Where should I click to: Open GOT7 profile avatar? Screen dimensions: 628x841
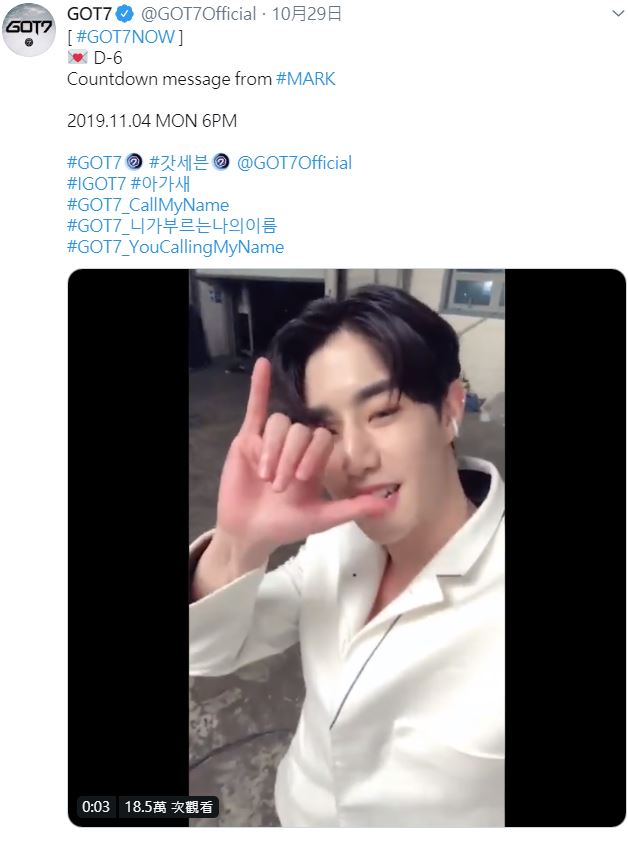[x=29, y=31]
